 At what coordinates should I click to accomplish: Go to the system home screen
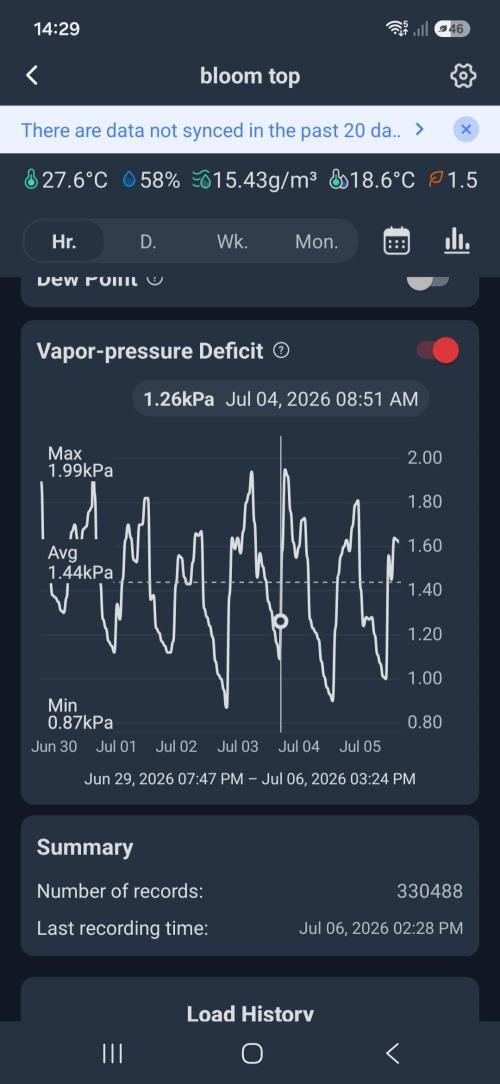point(252,1053)
